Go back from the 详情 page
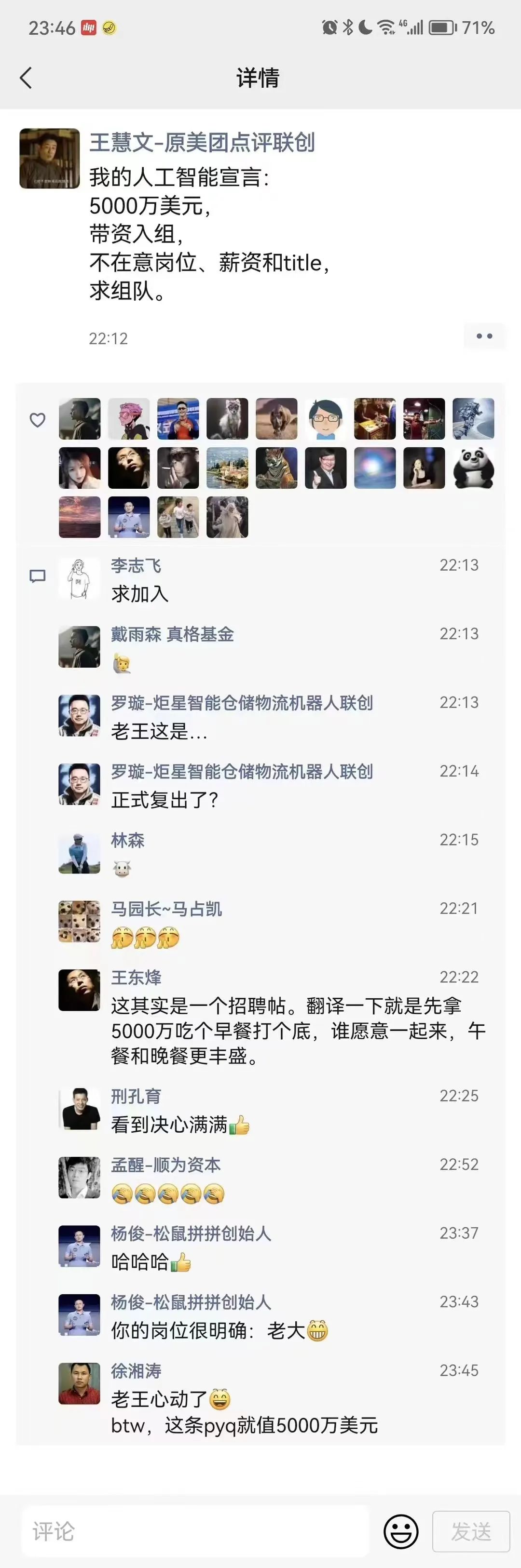 coord(26,78)
